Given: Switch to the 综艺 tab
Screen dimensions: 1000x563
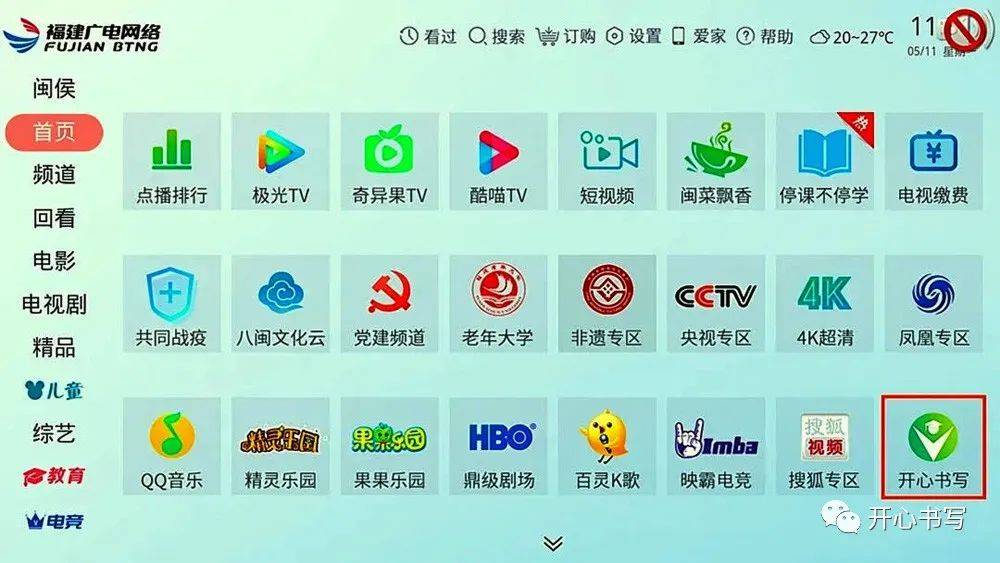Looking at the screenshot, I should (x=54, y=434).
